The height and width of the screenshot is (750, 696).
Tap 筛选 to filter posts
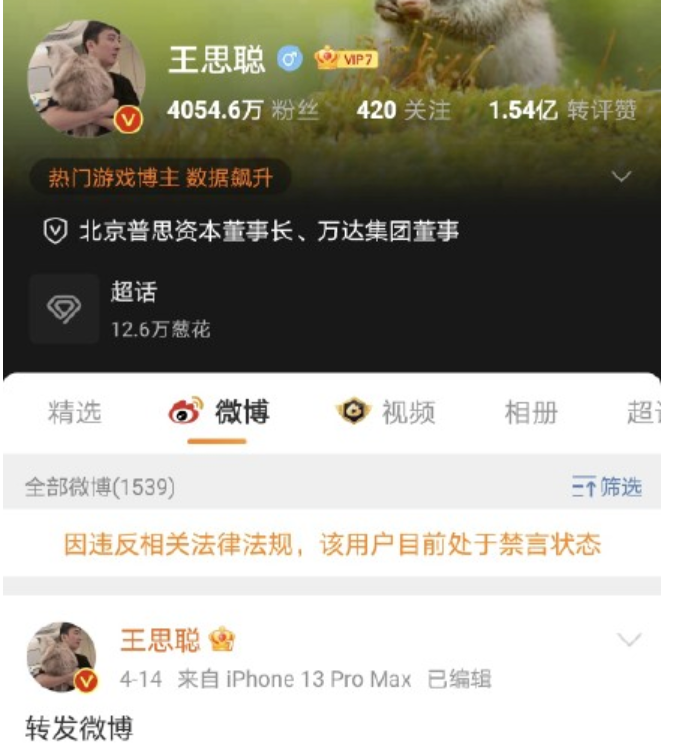pos(607,487)
